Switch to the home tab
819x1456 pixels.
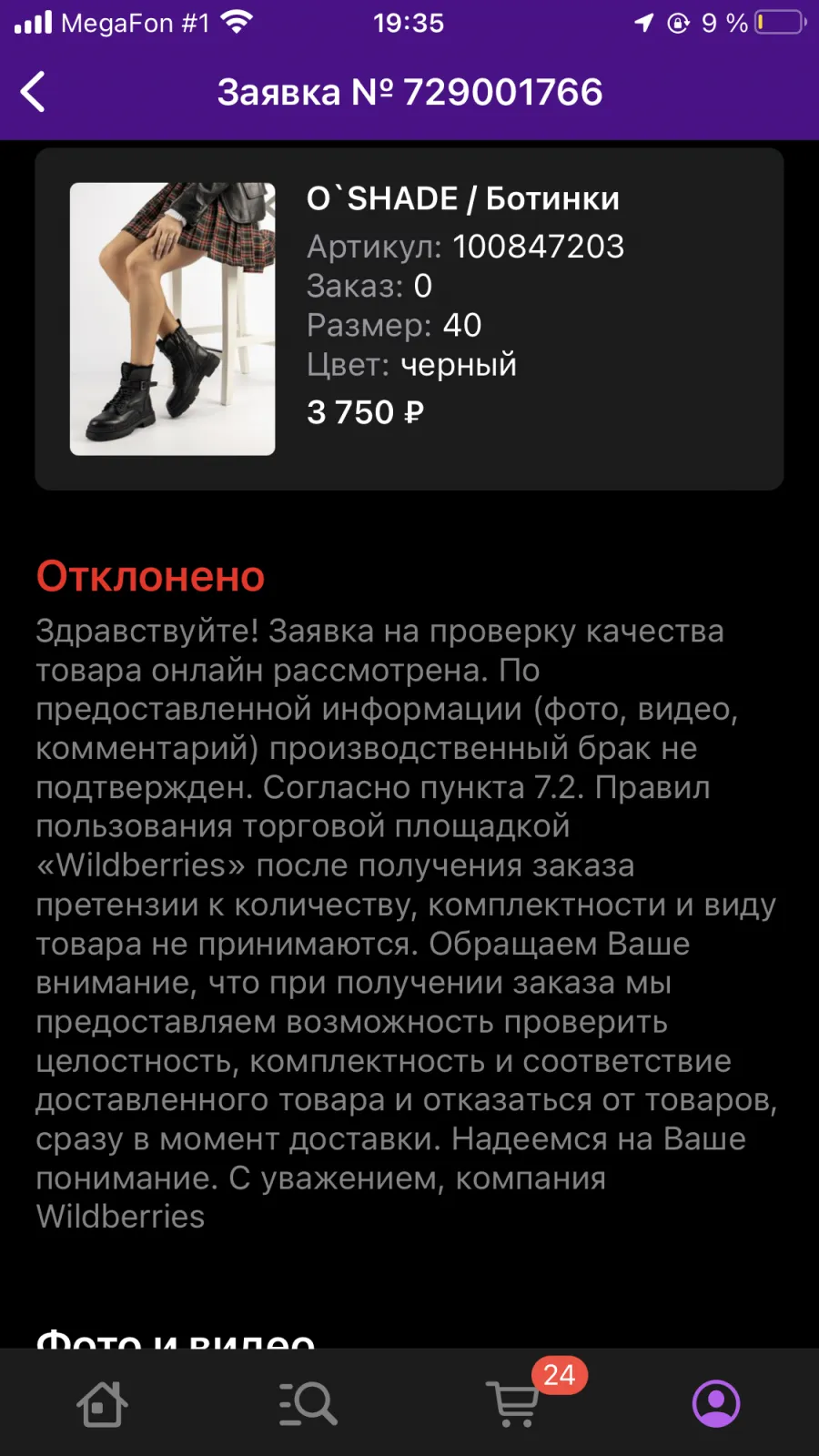[x=102, y=1403]
